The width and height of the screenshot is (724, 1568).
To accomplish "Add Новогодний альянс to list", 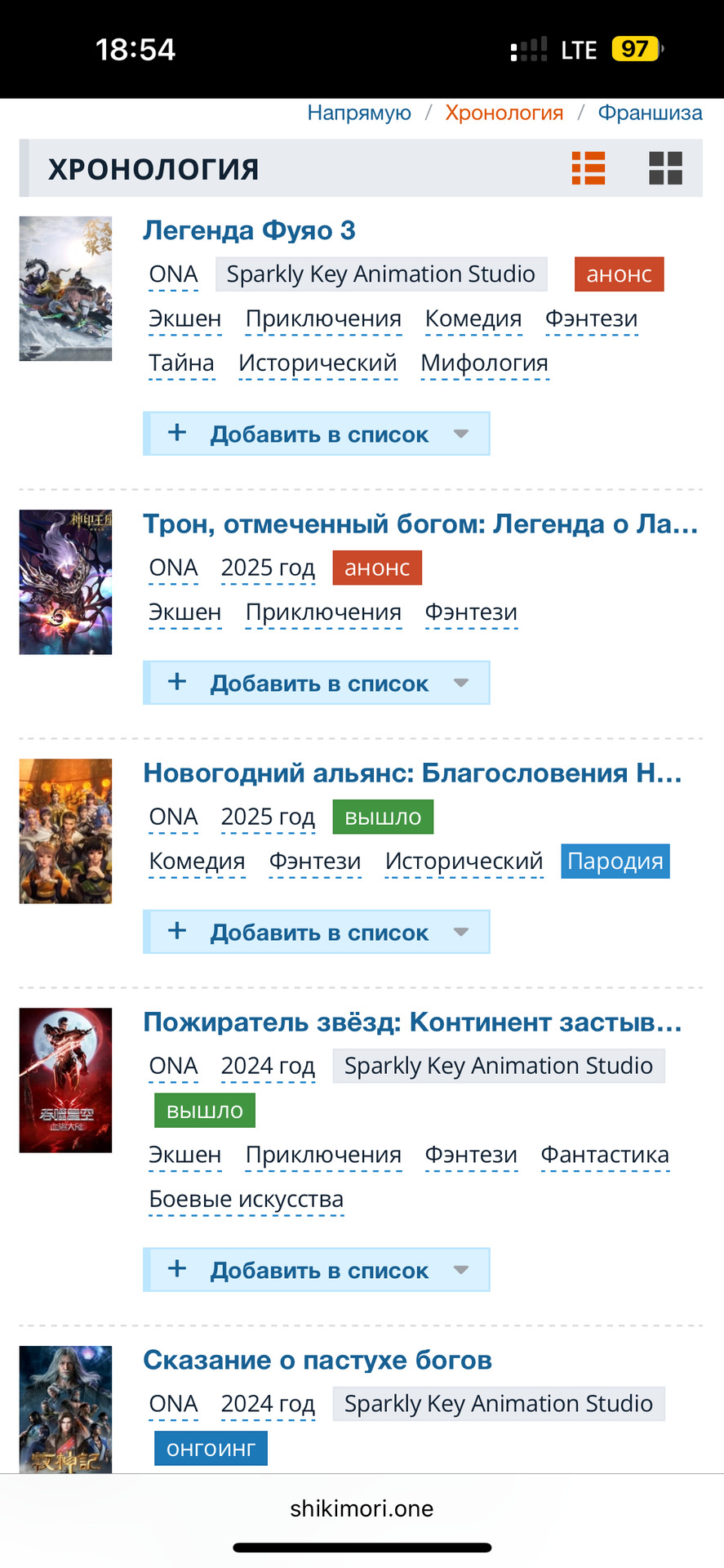I will pos(317,932).
